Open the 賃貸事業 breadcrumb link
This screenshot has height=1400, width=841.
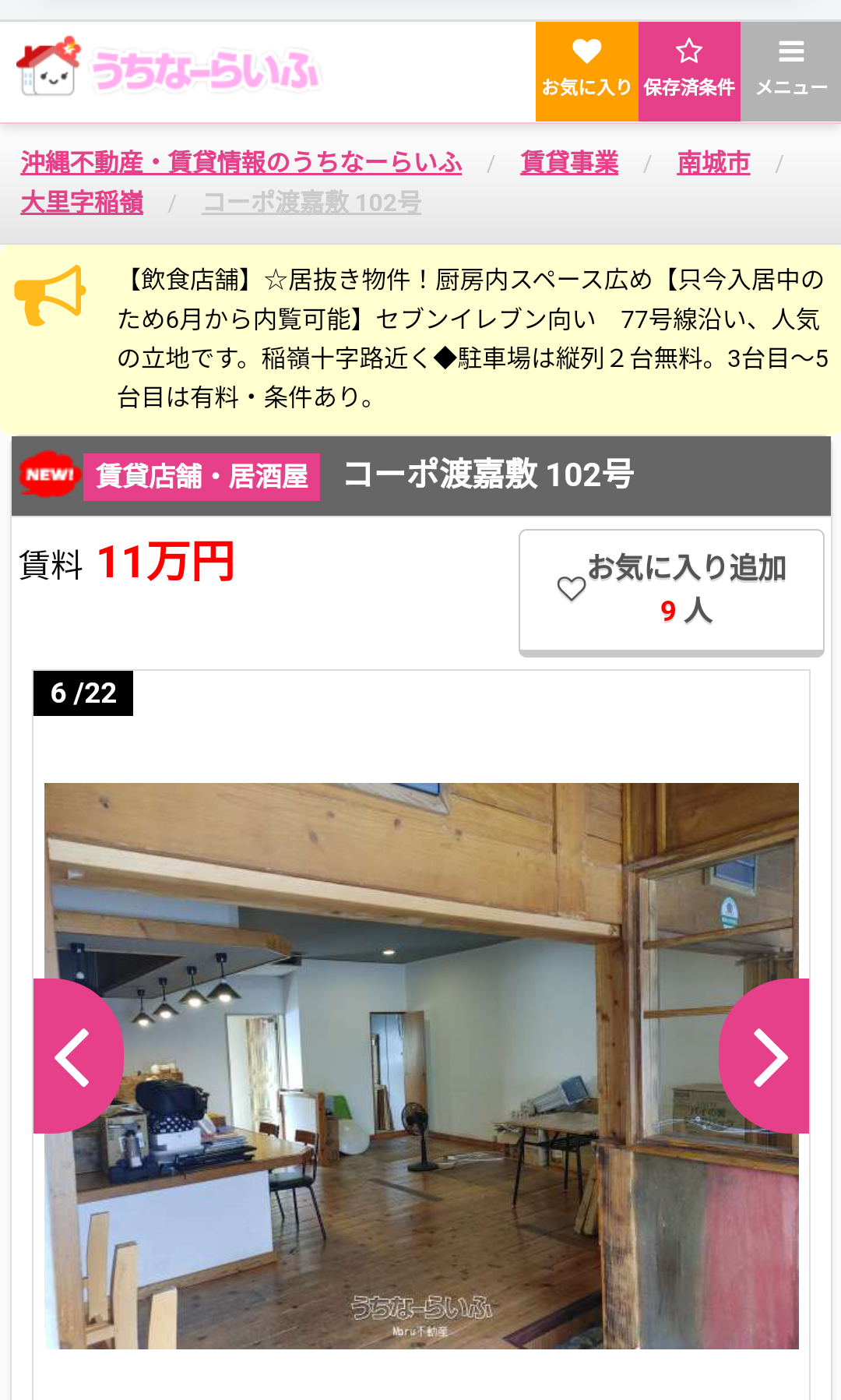(x=569, y=162)
